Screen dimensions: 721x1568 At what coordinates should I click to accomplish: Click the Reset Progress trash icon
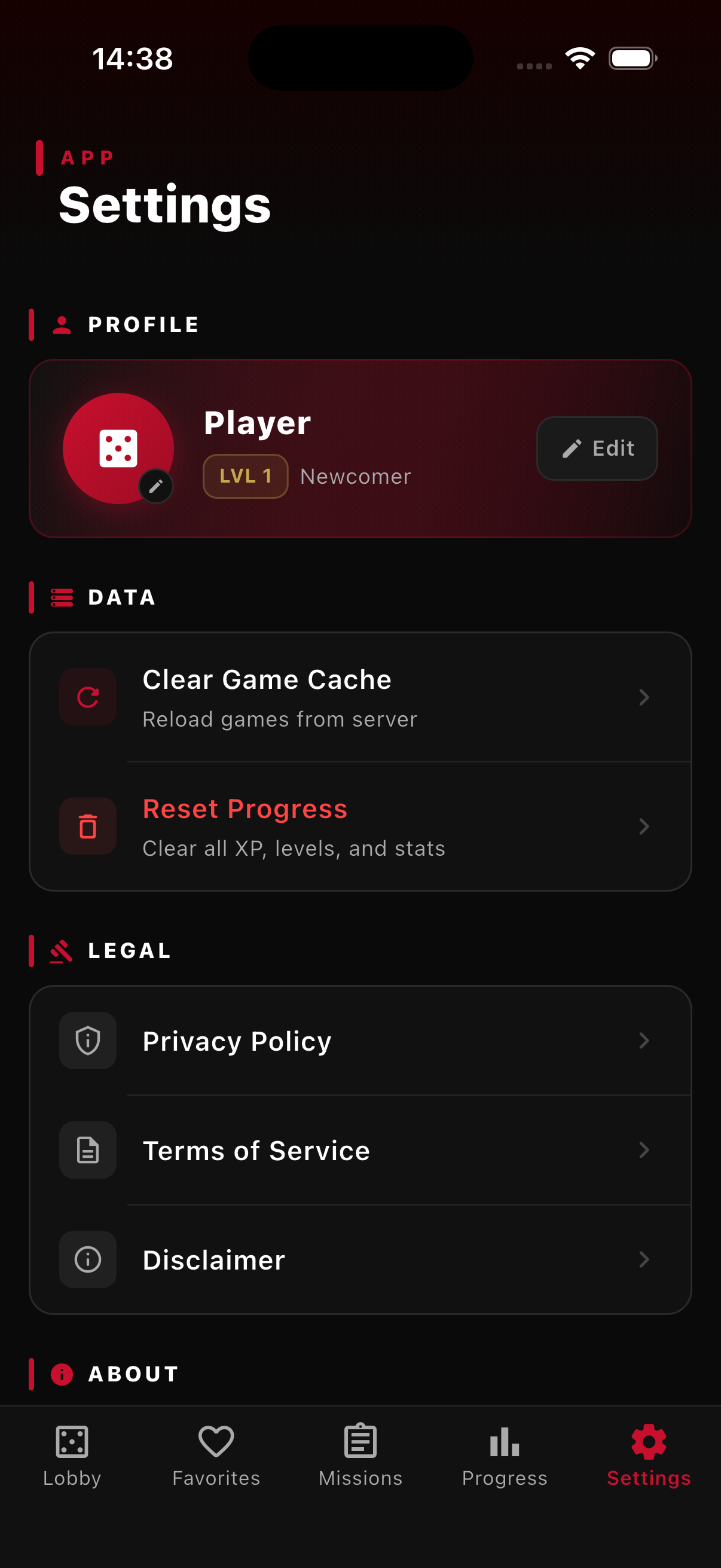click(87, 826)
